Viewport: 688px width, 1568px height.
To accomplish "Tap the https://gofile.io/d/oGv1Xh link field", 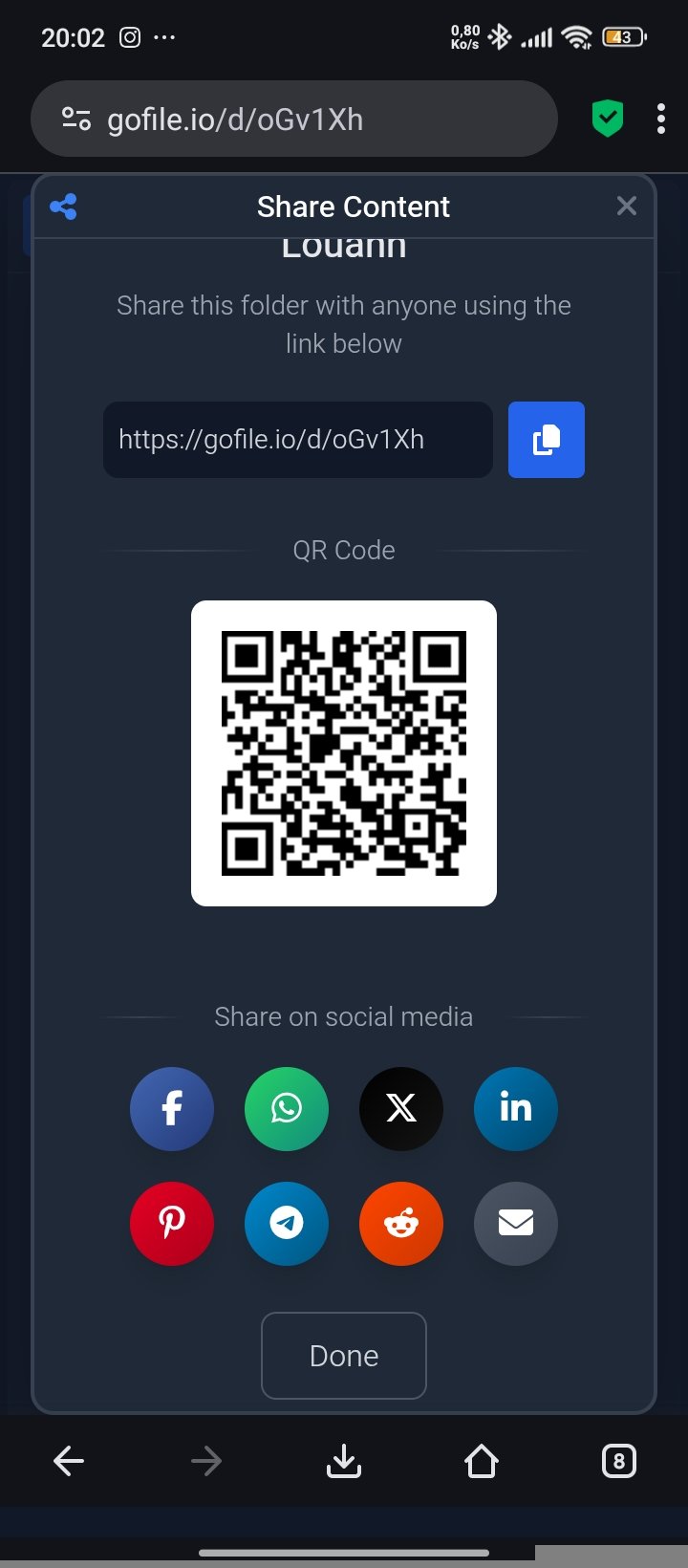I will point(297,440).
